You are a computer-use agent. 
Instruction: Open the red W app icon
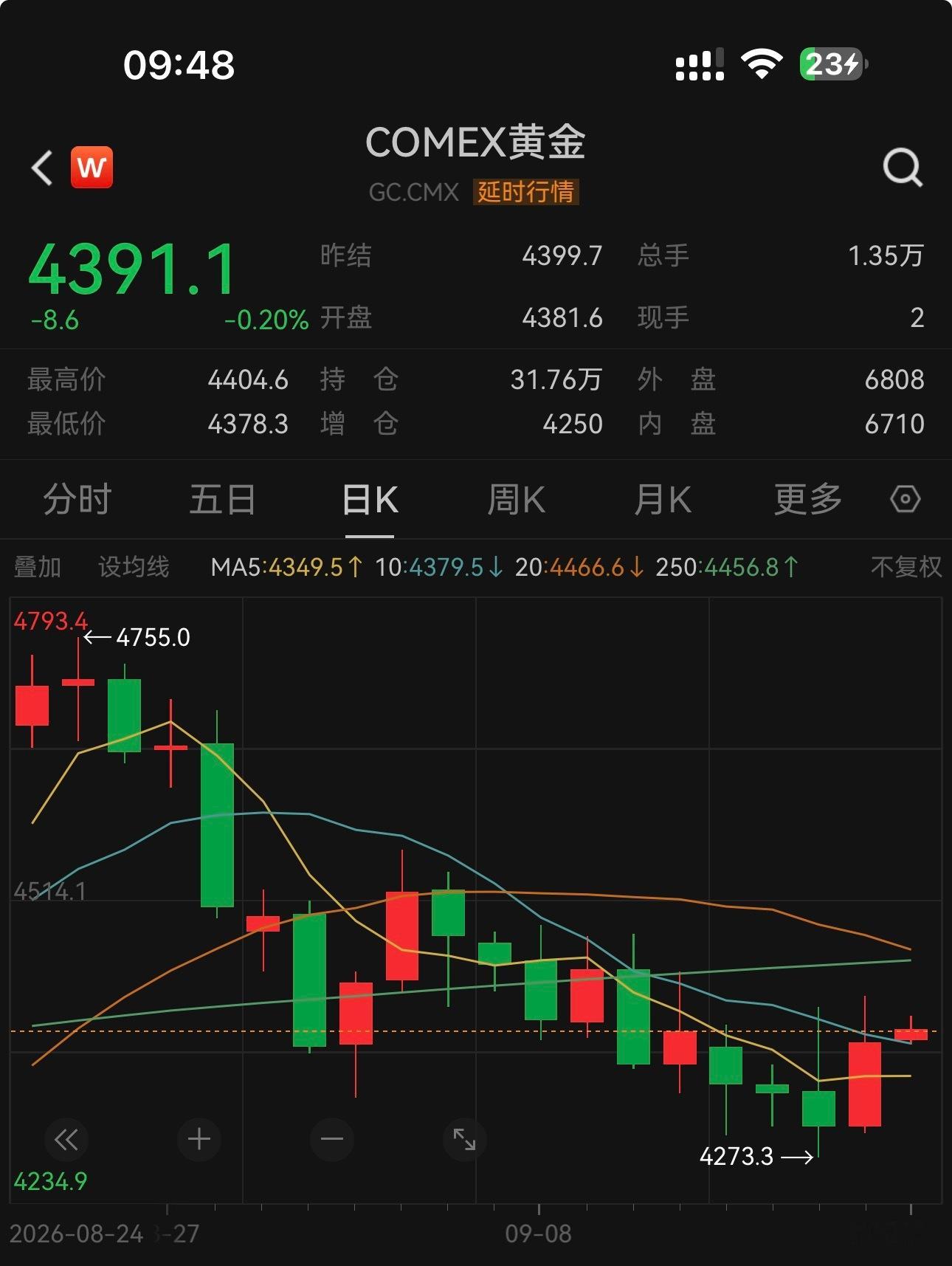(92, 167)
